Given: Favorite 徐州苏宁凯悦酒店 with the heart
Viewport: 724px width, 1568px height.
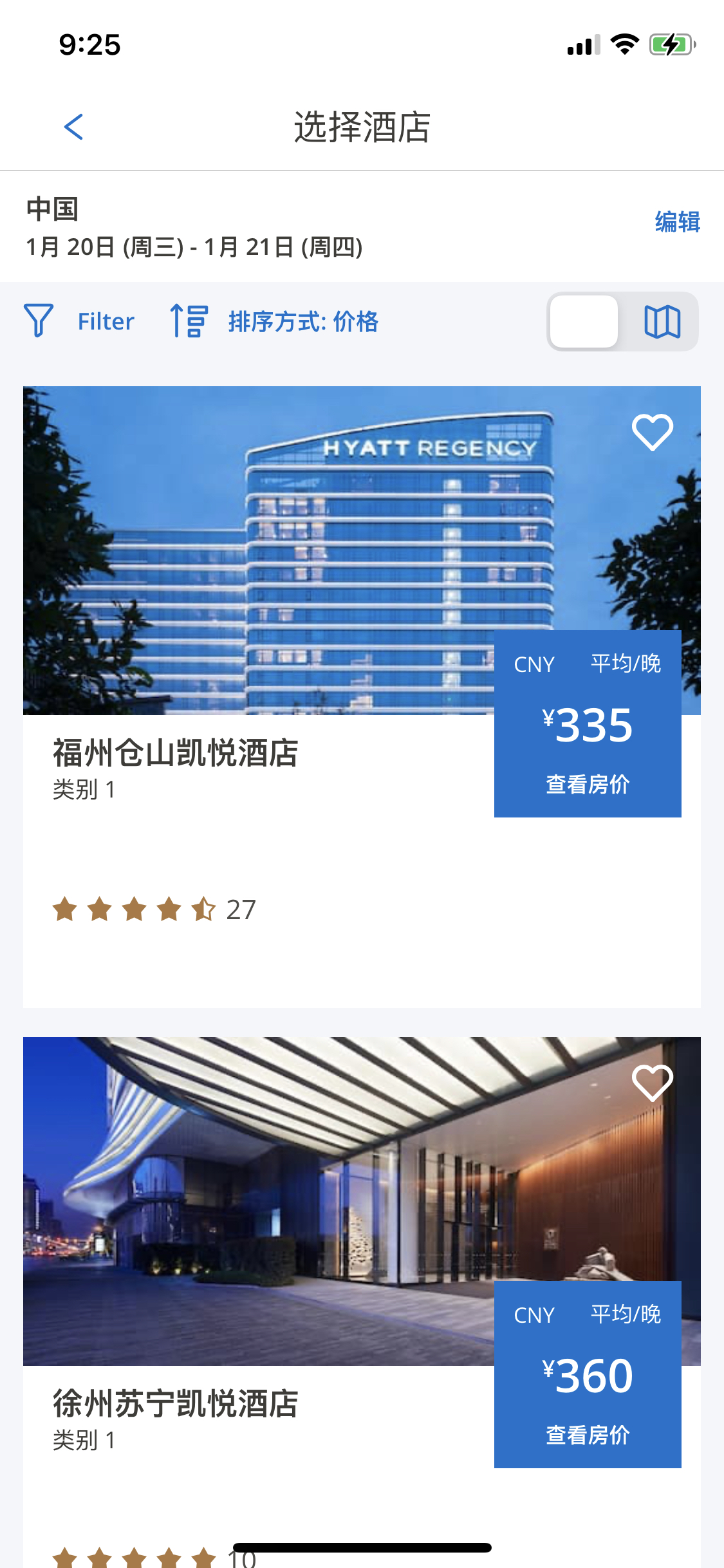Looking at the screenshot, I should [652, 1083].
